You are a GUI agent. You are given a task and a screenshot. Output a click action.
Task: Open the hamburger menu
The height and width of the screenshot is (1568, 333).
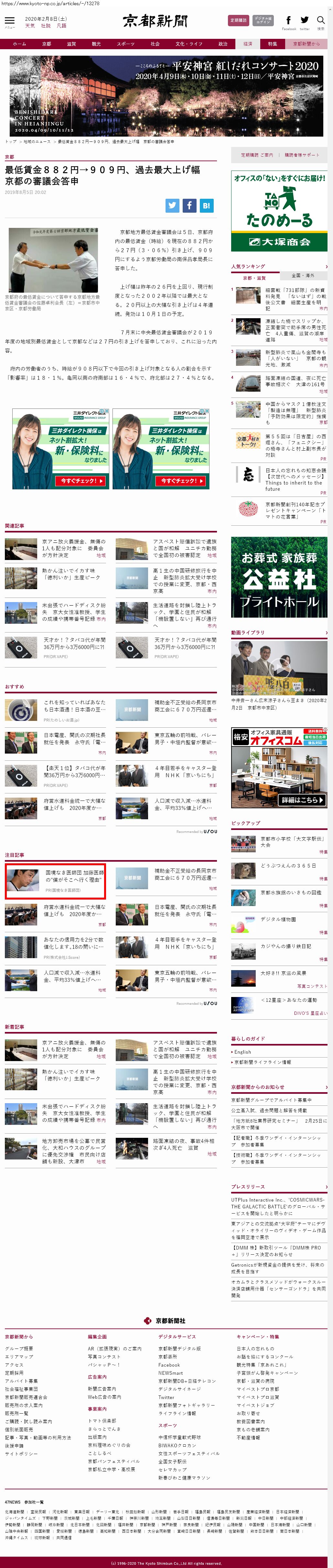pos(10,21)
